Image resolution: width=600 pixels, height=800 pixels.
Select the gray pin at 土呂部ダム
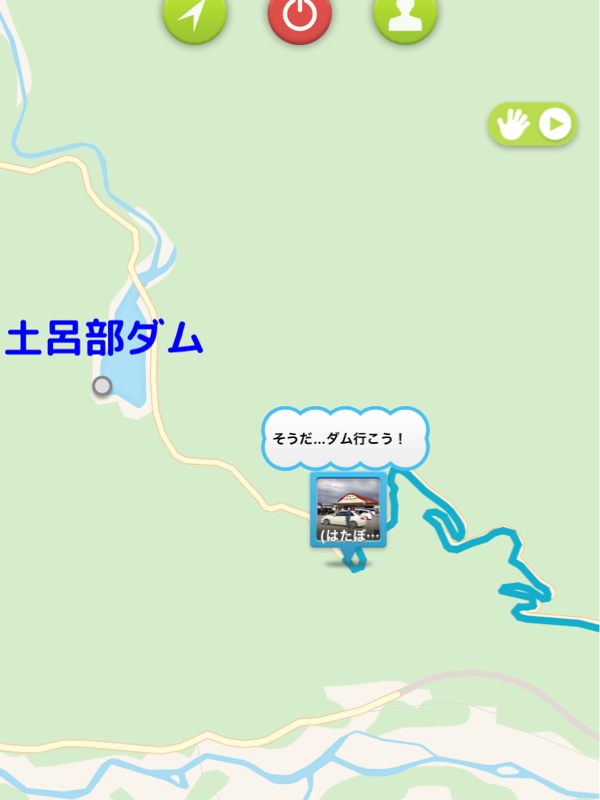point(102,386)
